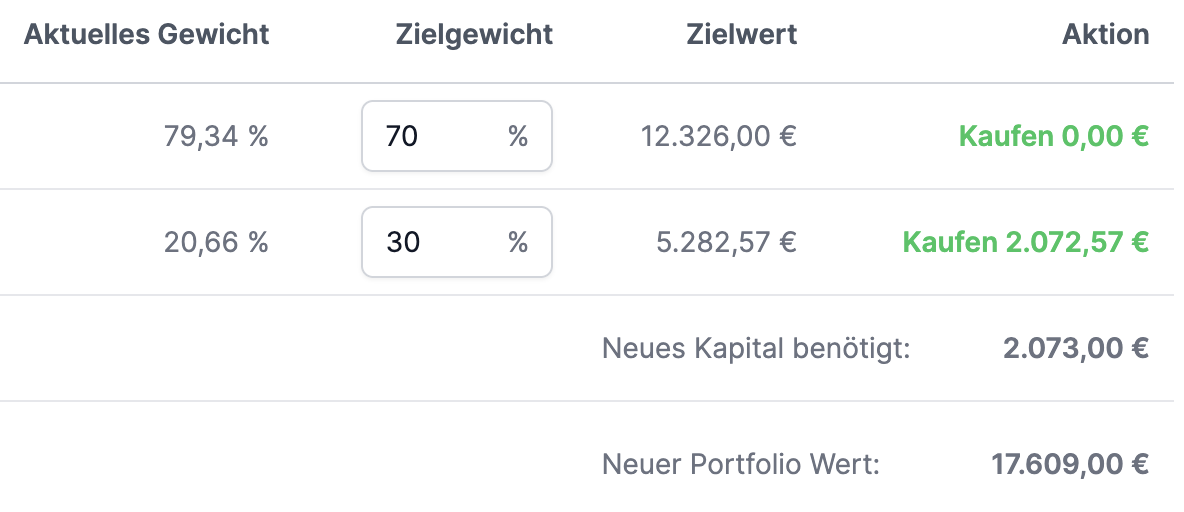Edit the Zielgewicht field showing 70

[435, 136]
